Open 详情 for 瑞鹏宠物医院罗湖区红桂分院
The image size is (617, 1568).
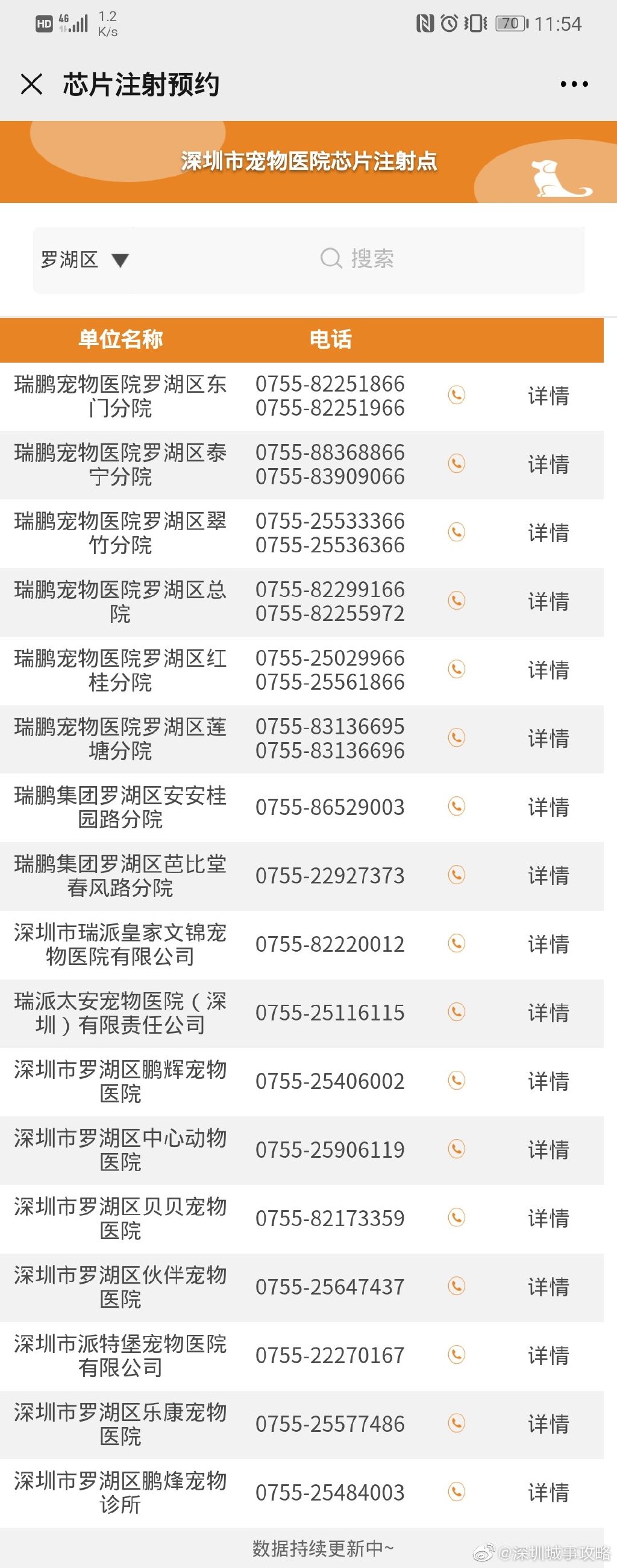coord(548,671)
